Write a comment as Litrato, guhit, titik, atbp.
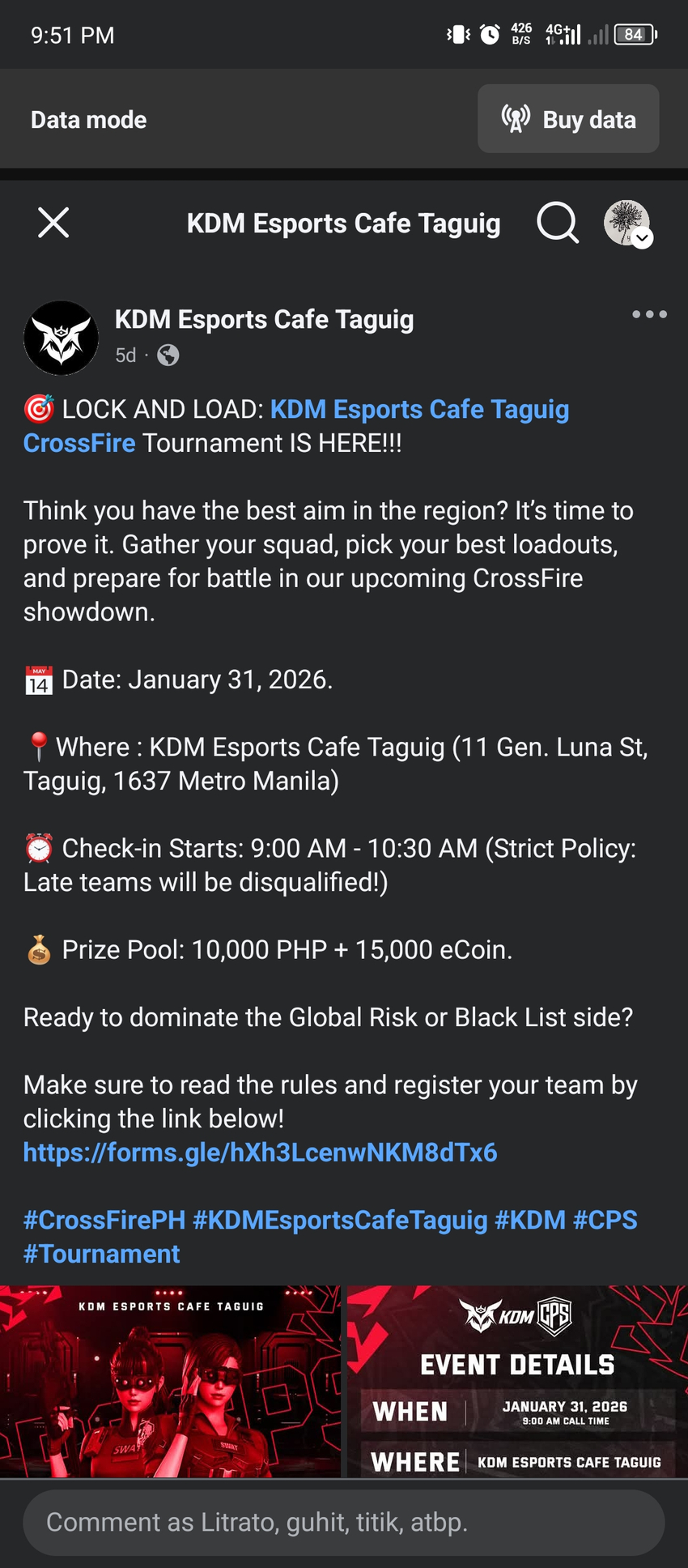This screenshot has width=688, height=1568. pyautogui.click(x=344, y=1523)
